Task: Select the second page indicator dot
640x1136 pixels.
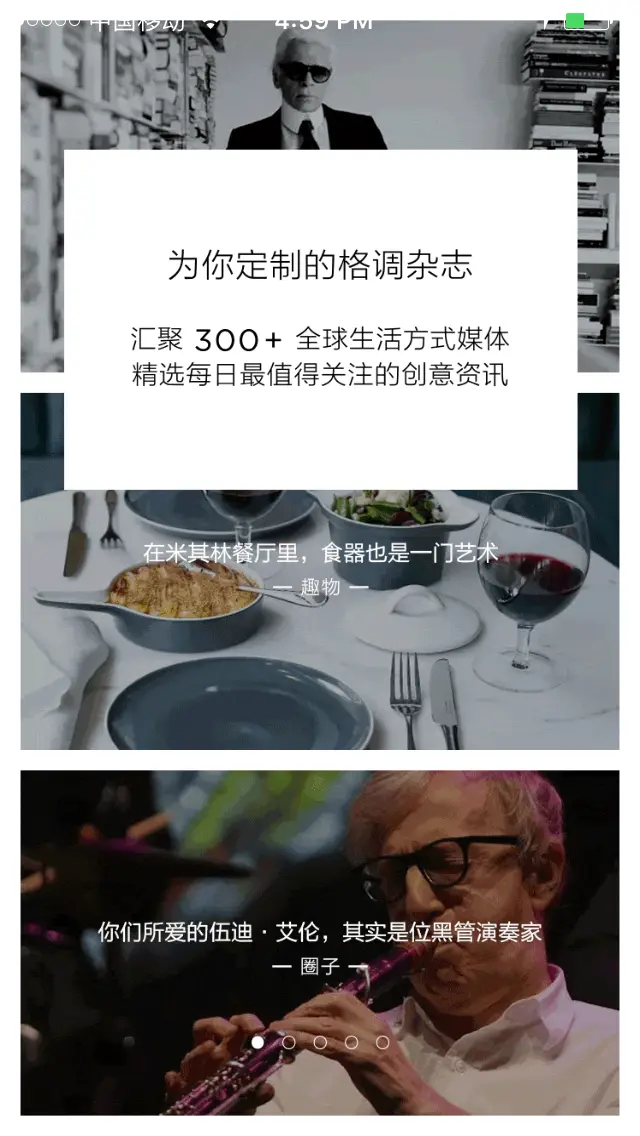Action: point(289,1042)
